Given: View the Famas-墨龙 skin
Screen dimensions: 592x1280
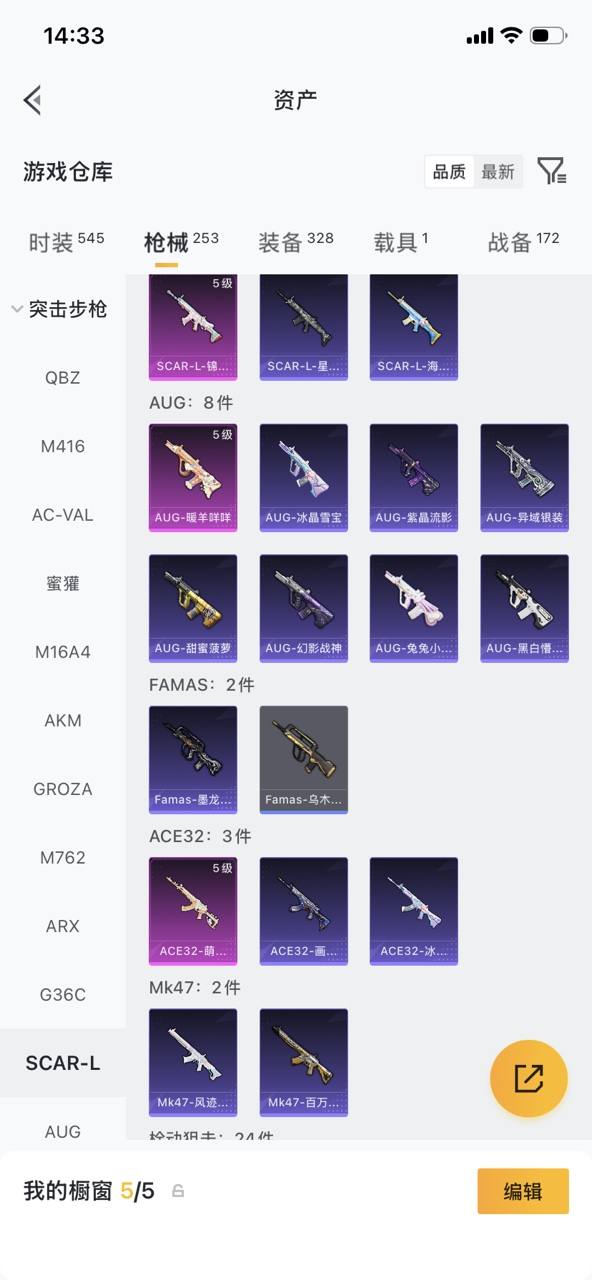Looking at the screenshot, I should pyautogui.click(x=193, y=759).
